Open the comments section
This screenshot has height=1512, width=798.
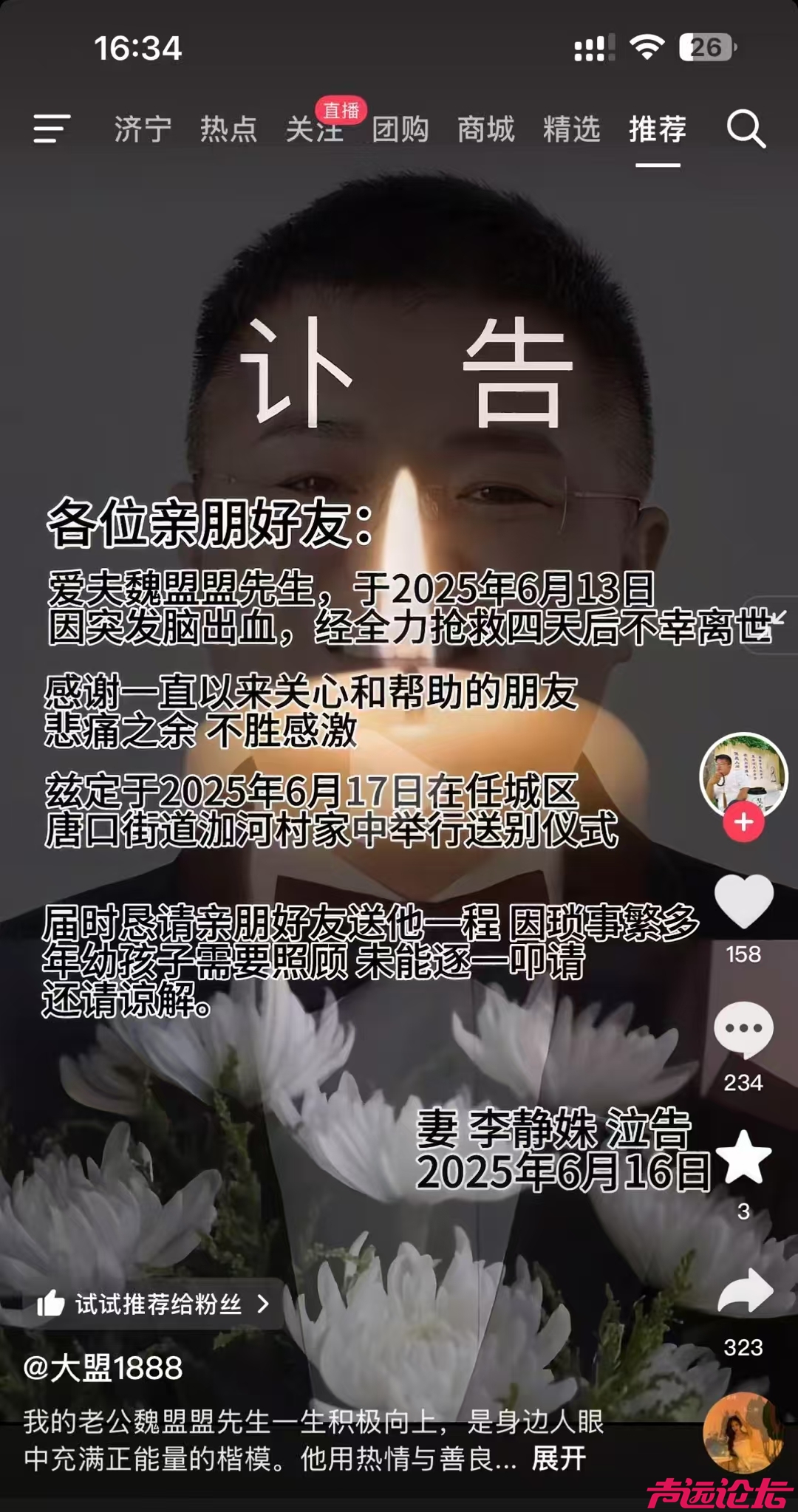tap(743, 1030)
